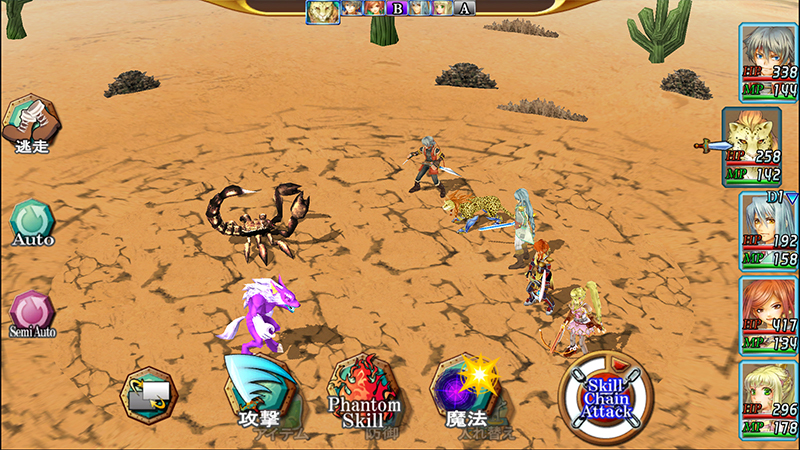The width and height of the screenshot is (800, 450).
Task: Tap the 逃走 escape button
Action: [32, 124]
